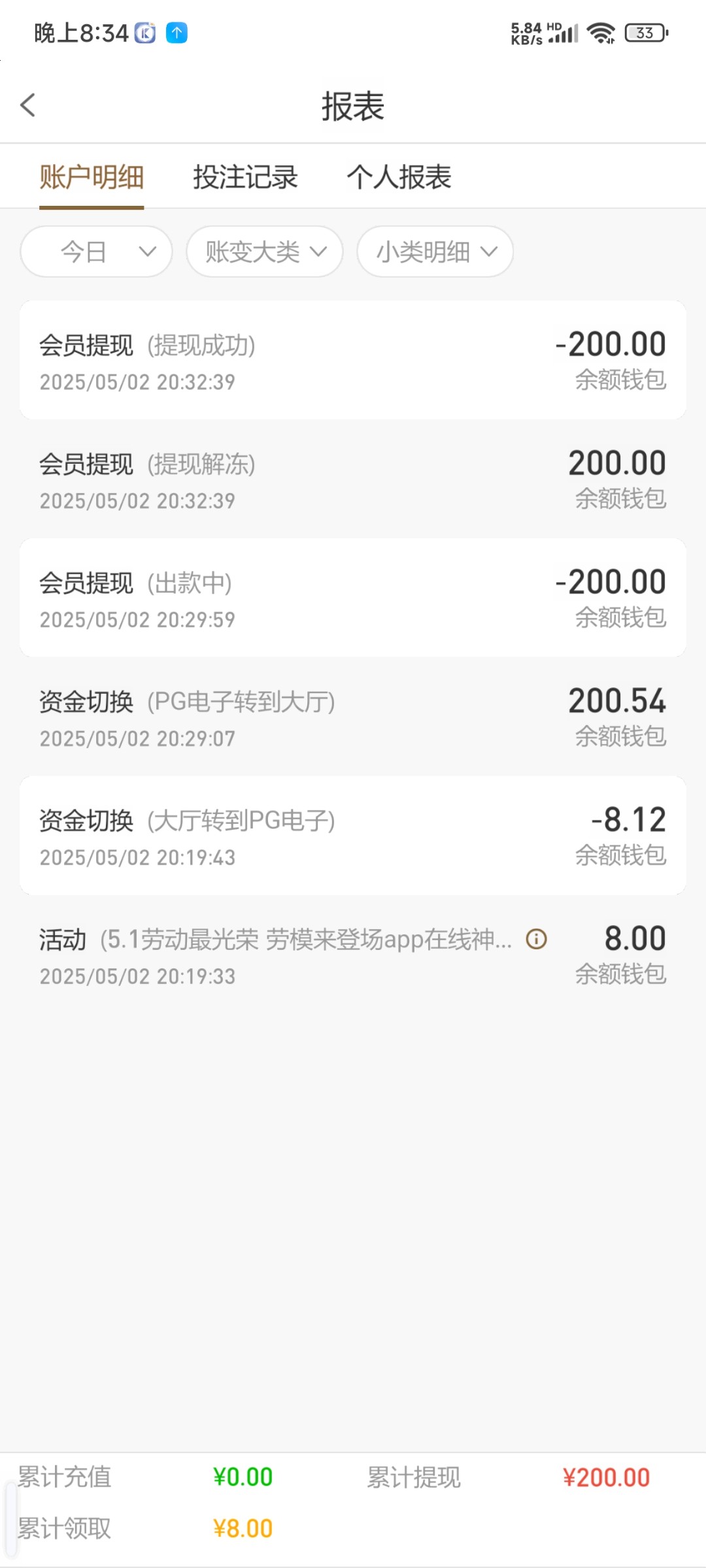
Task: Open the 小类明细 filter dropdown
Action: pos(435,252)
